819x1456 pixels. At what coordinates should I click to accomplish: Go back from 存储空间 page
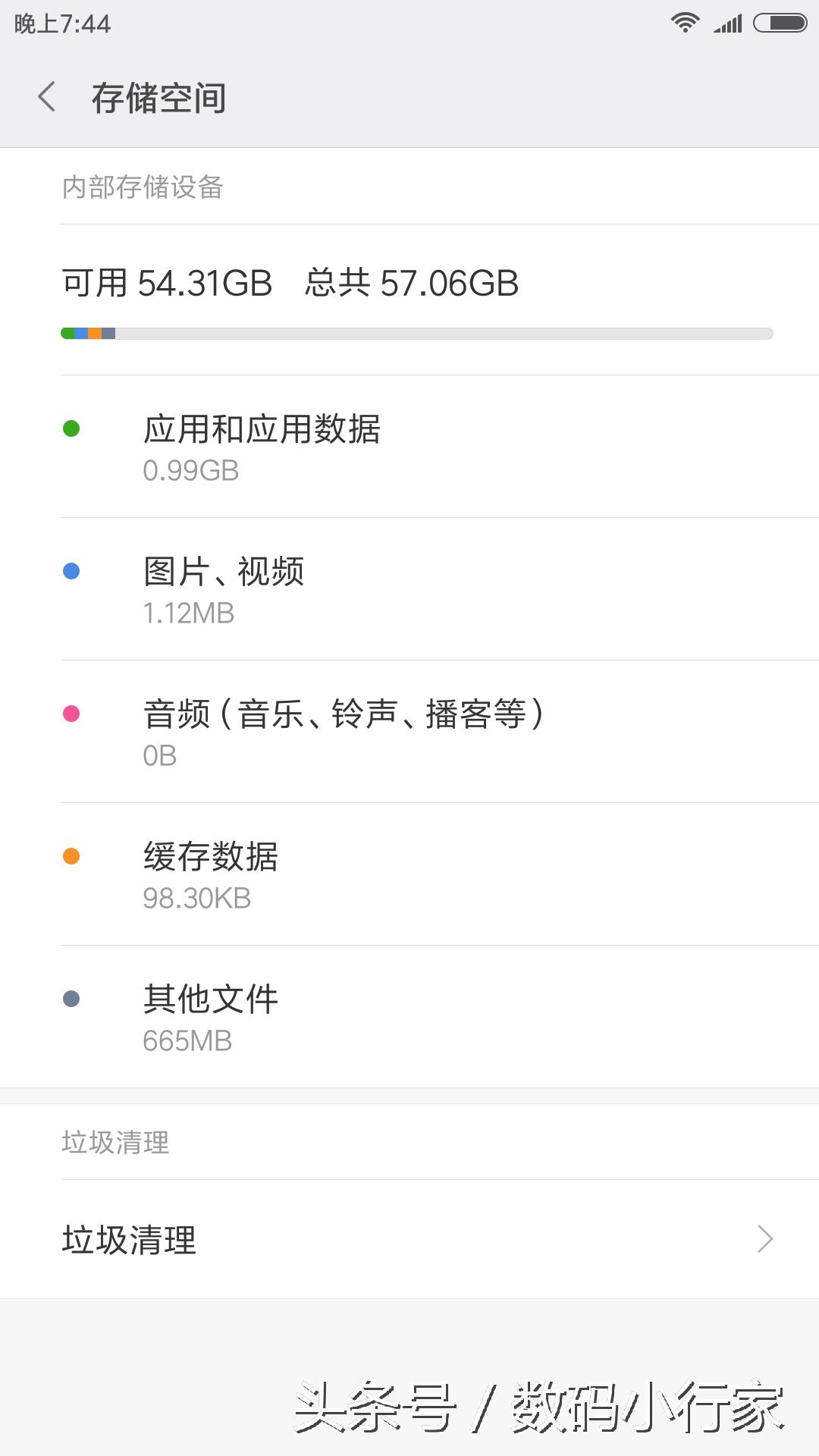47,97
